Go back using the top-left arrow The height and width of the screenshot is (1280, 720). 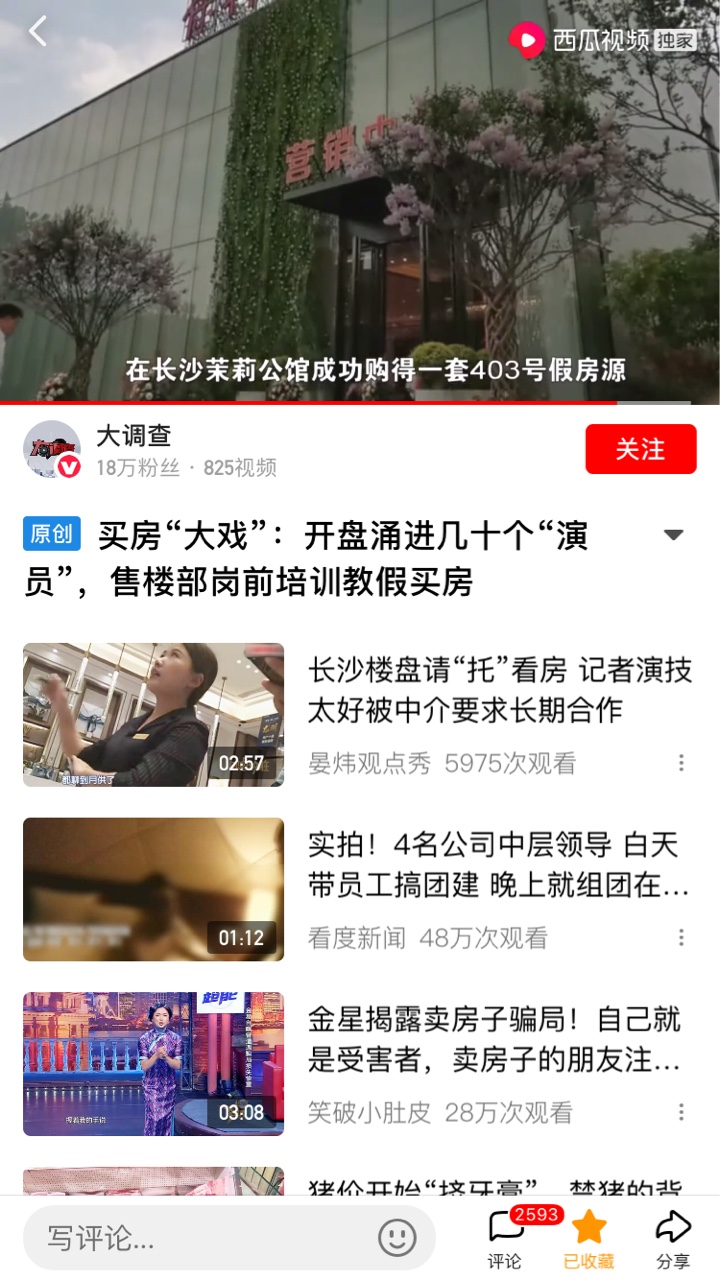[x=38, y=32]
